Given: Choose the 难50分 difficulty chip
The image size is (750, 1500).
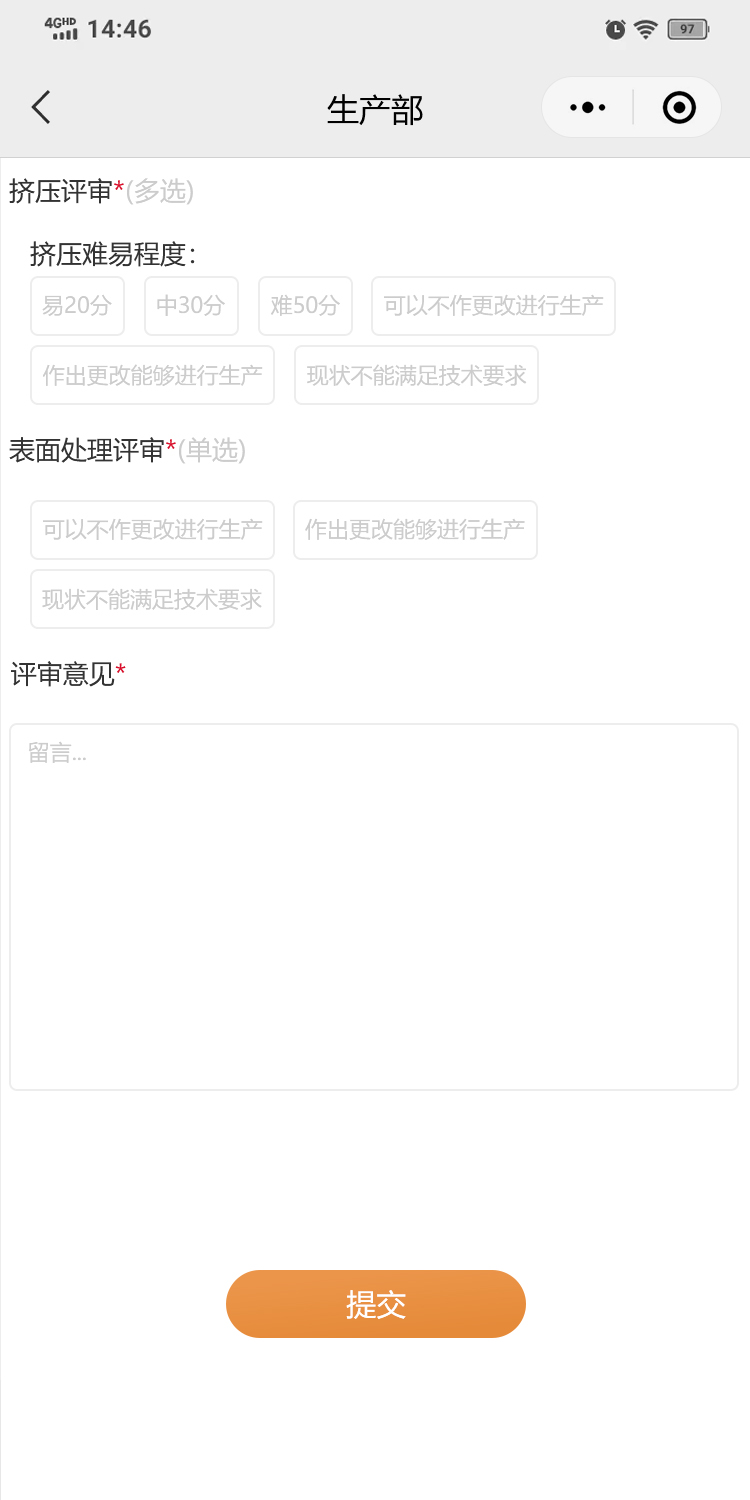Looking at the screenshot, I should [305, 306].
